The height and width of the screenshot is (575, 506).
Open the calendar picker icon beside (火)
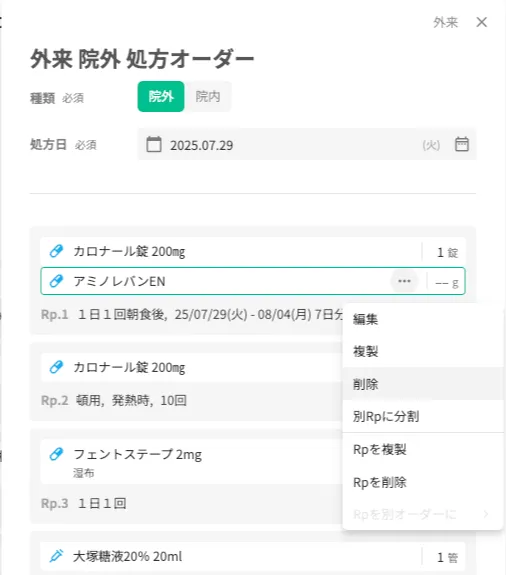462,144
